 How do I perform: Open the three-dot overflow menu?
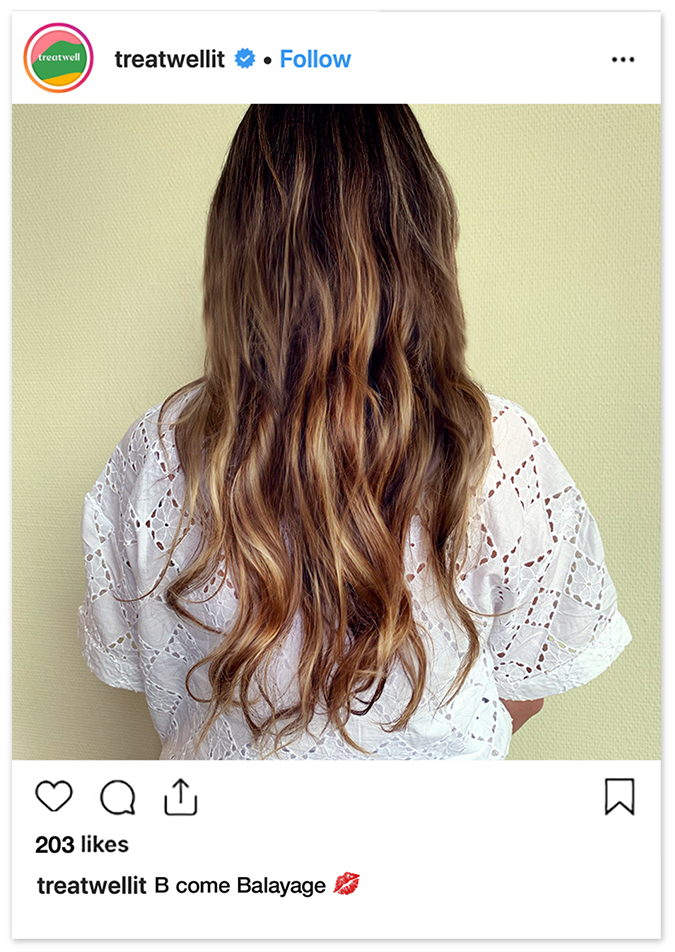[x=622, y=60]
